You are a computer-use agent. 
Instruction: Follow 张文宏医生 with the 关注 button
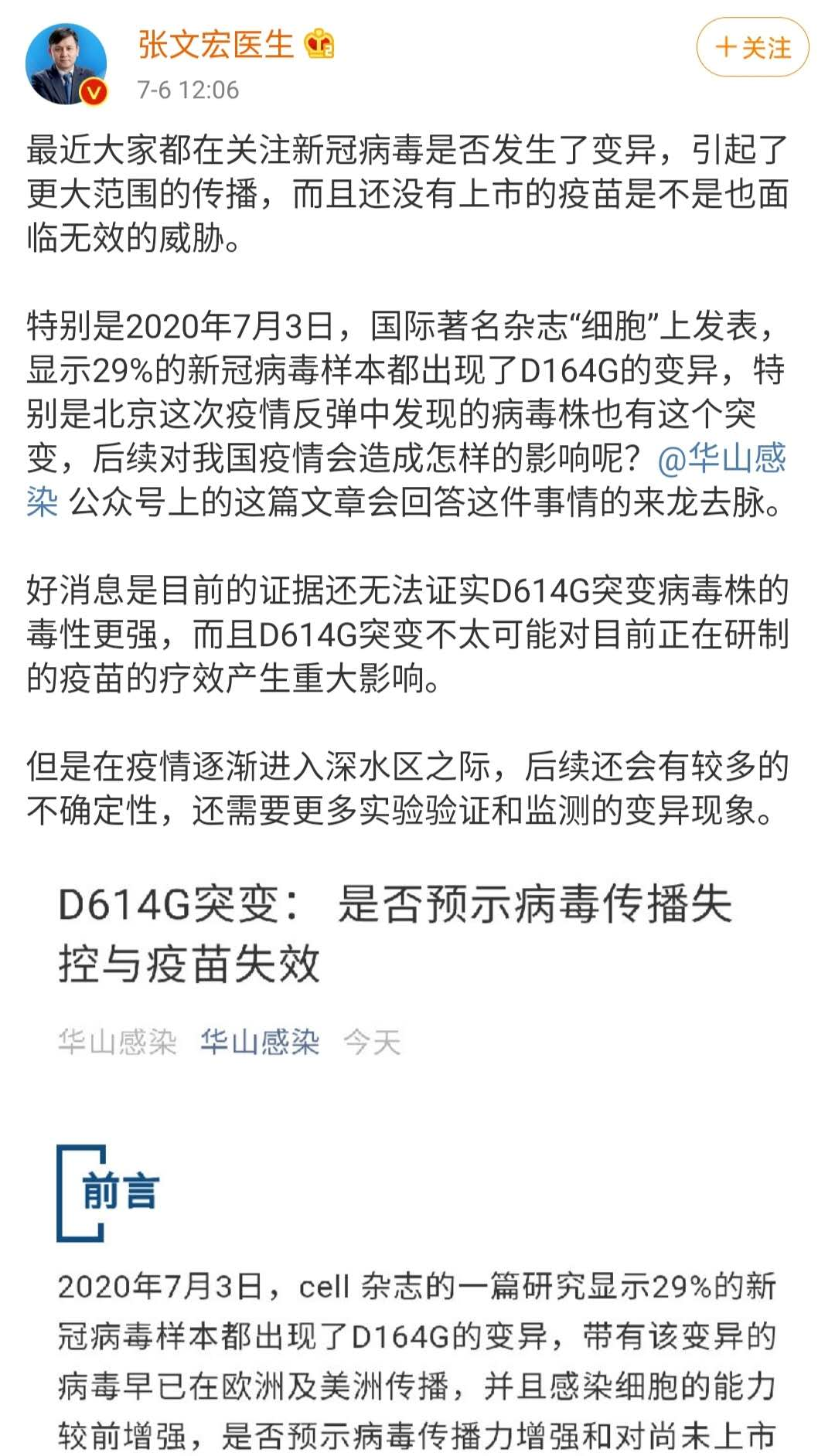click(x=752, y=48)
